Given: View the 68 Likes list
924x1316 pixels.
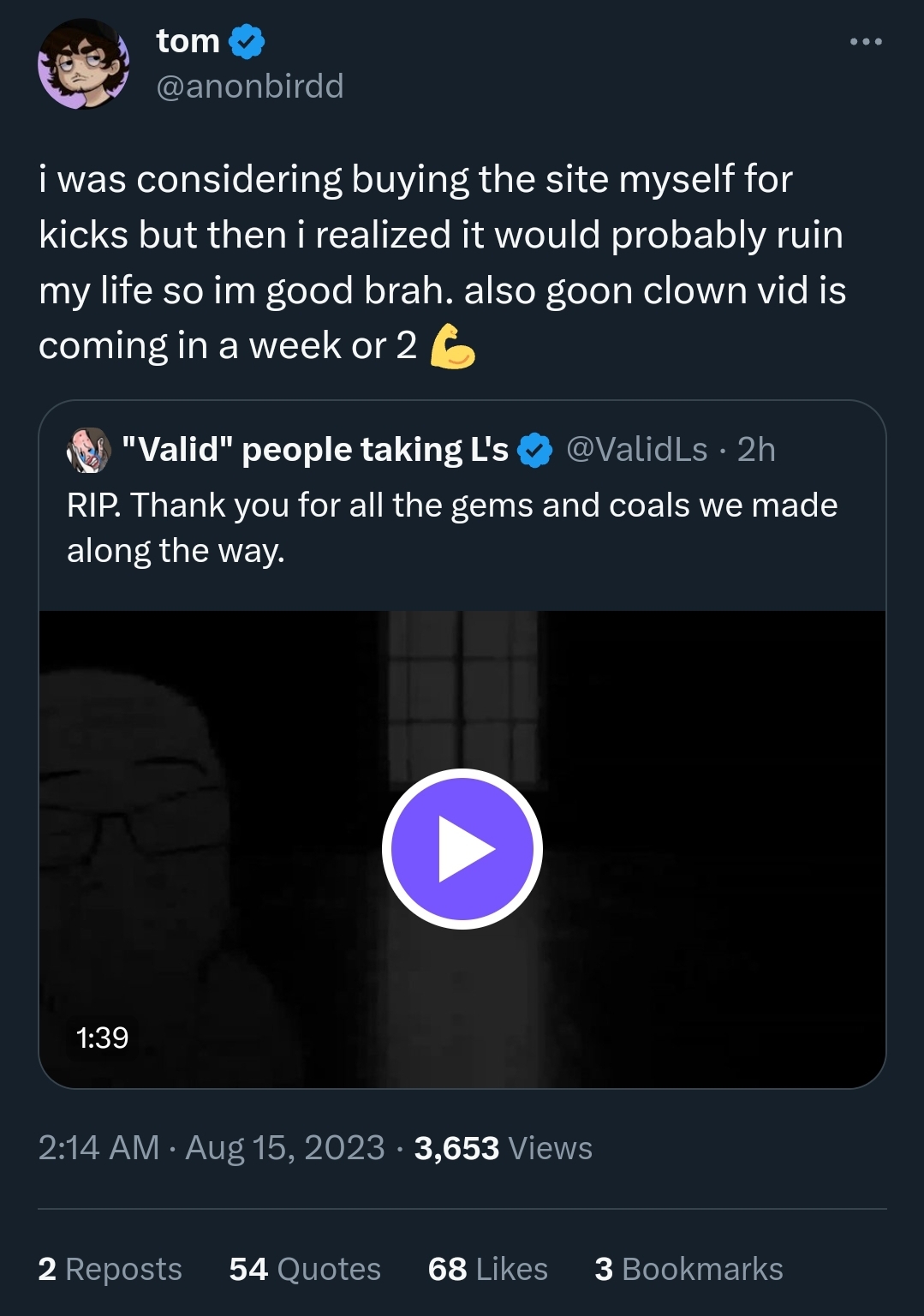Looking at the screenshot, I should 487,1269.
